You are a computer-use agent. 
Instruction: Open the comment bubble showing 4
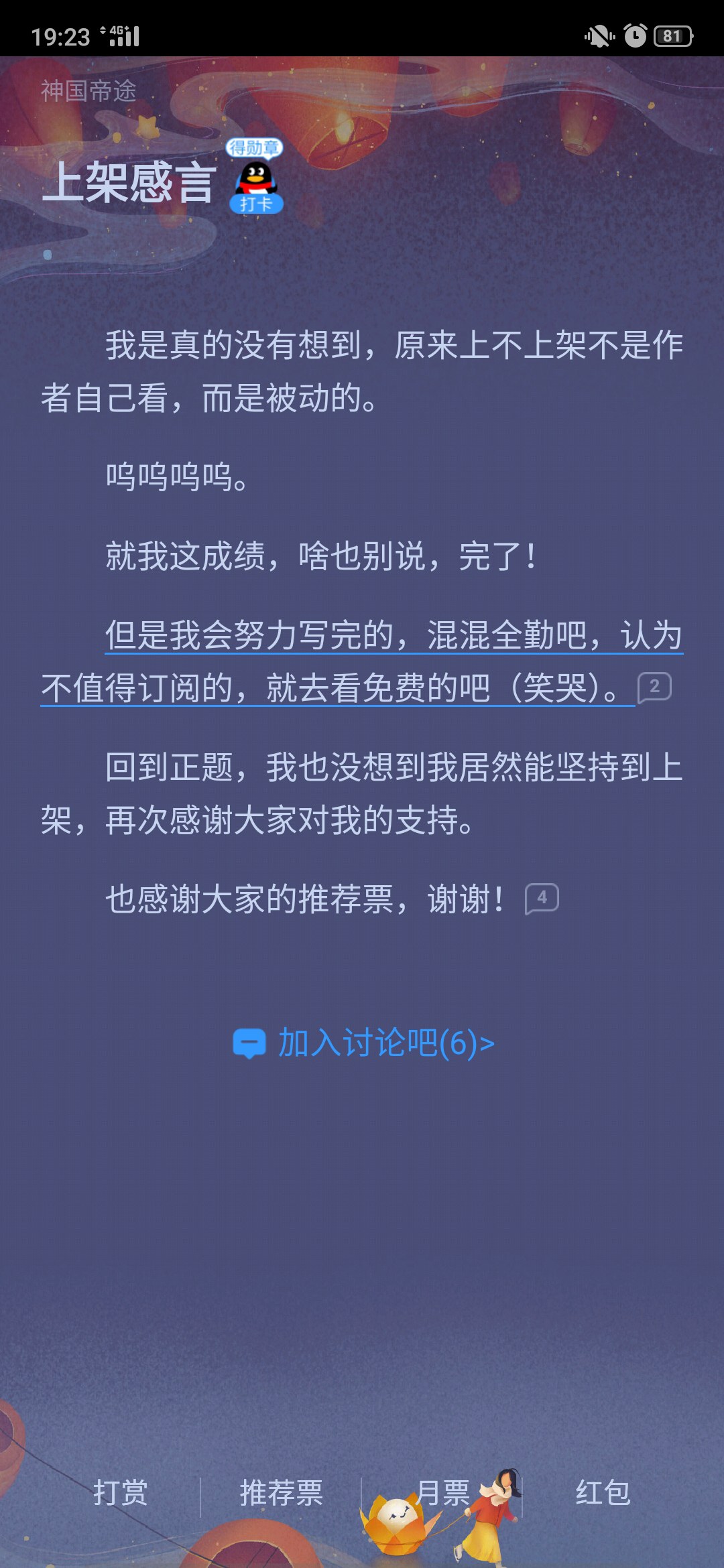coord(542,899)
